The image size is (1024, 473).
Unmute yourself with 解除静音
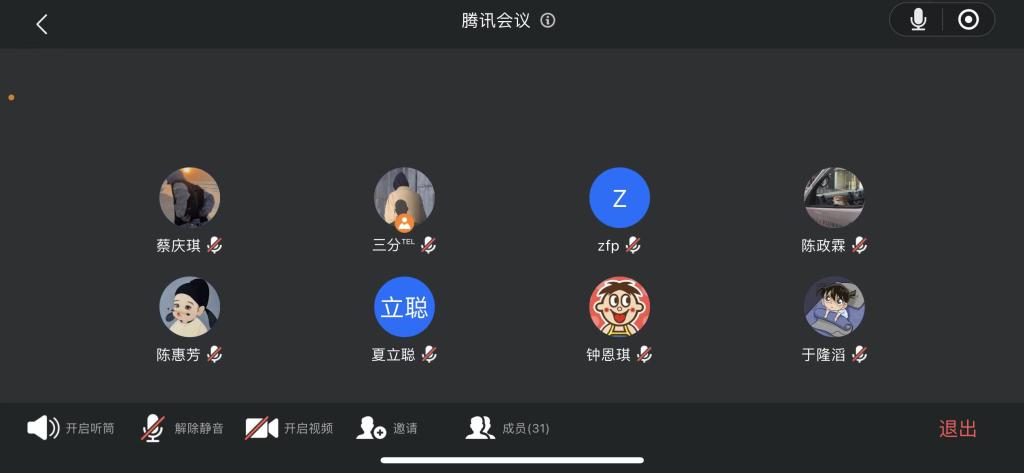point(182,428)
